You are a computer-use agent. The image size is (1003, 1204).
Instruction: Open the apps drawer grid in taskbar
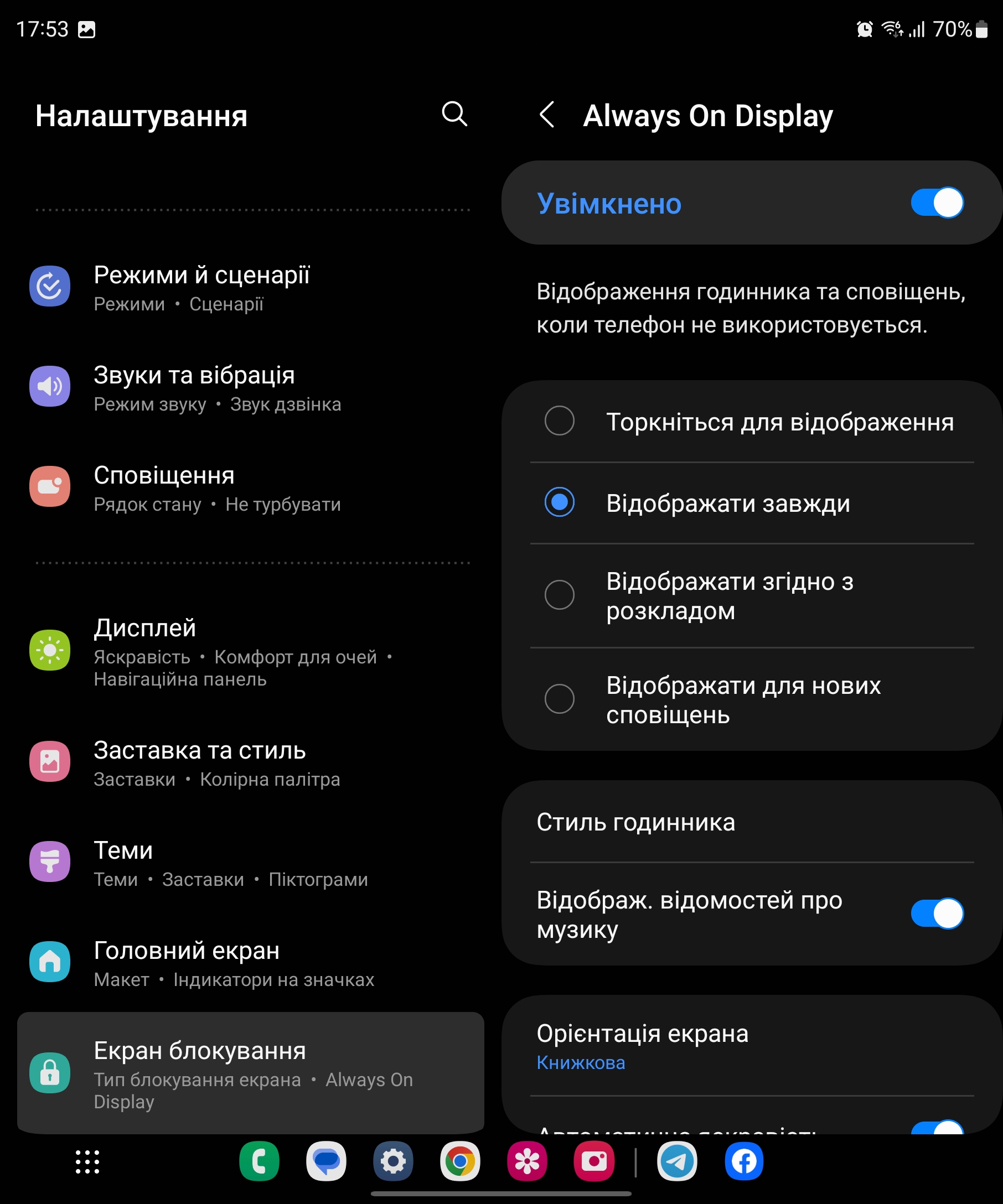point(87,1162)
